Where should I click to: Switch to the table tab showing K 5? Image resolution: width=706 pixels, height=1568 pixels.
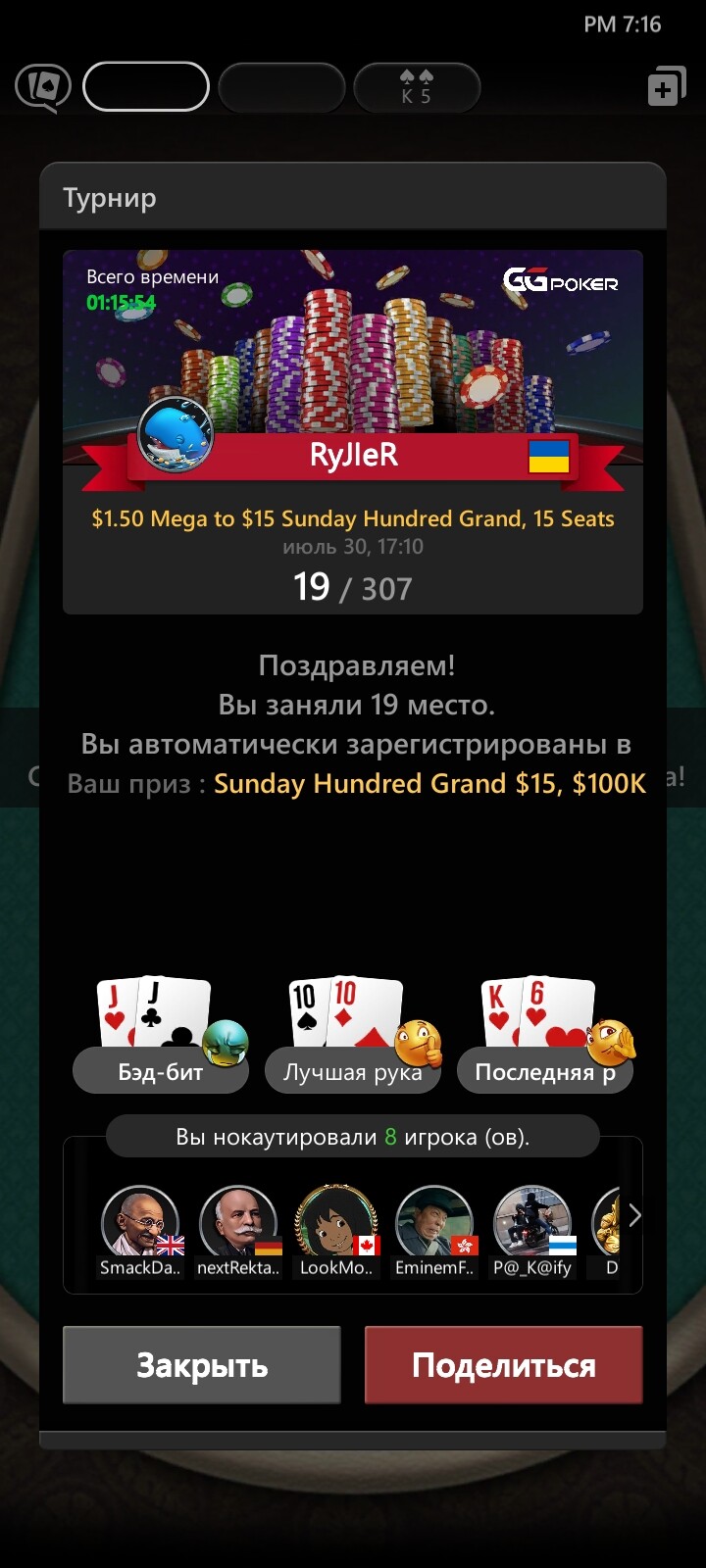(417, 87)
